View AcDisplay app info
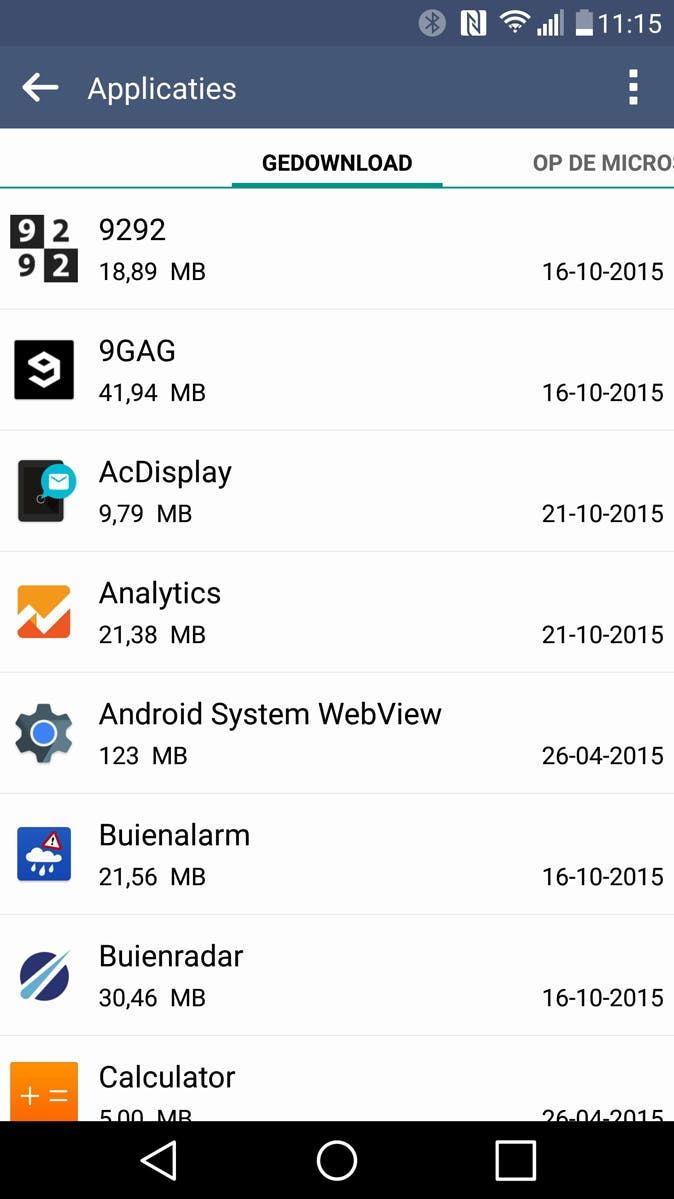The image size is (674, 1199). [x=336, y=491]
